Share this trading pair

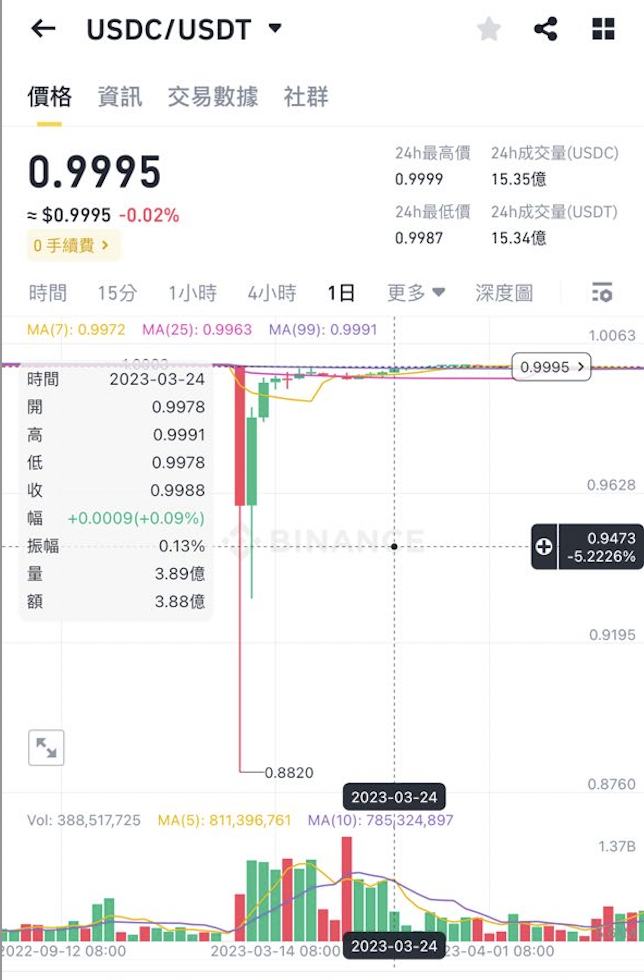(x=546, y=29)
